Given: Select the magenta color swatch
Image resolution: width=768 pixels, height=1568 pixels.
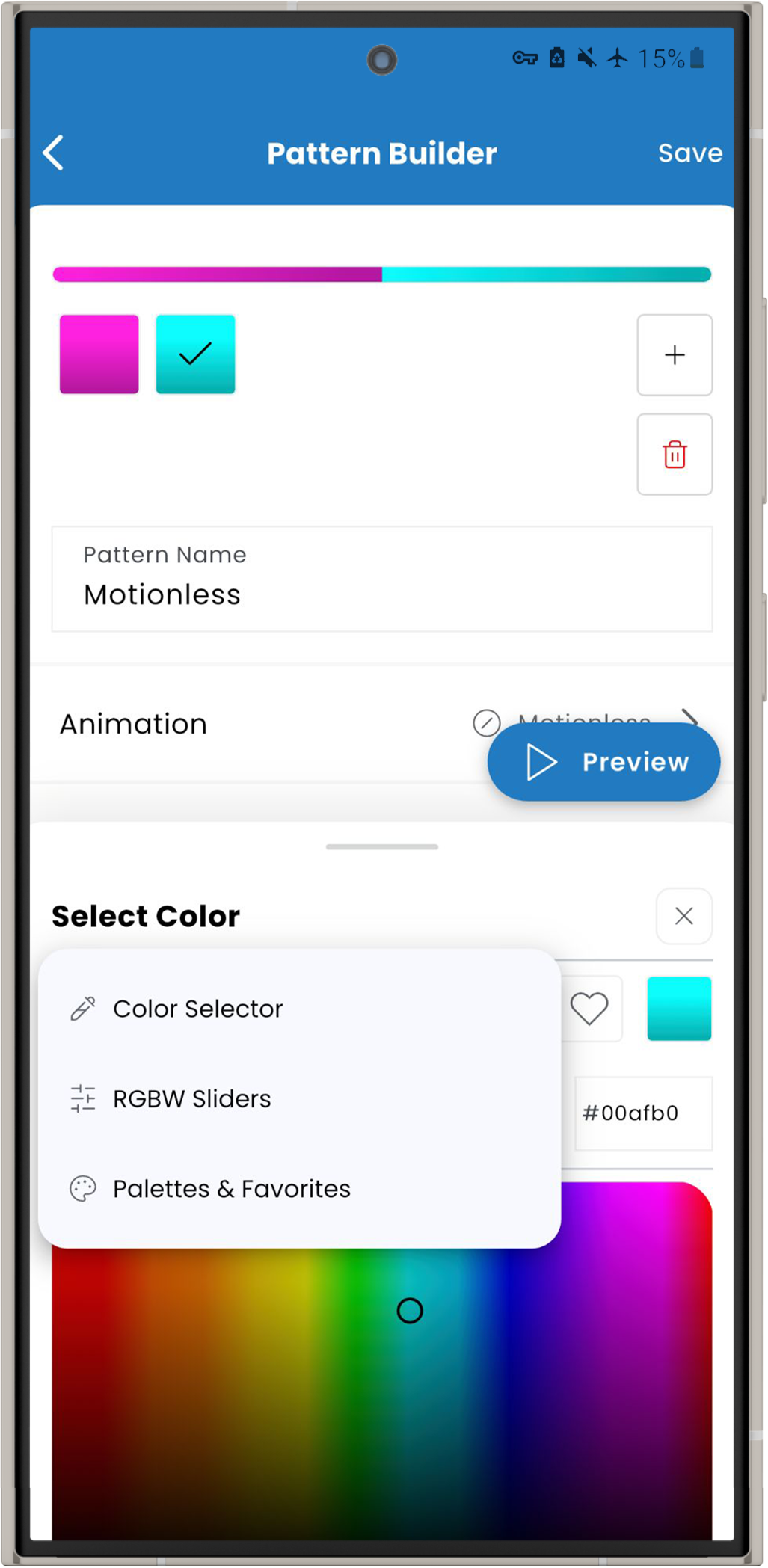Looking at the screenshot, I should coord(99,354).
